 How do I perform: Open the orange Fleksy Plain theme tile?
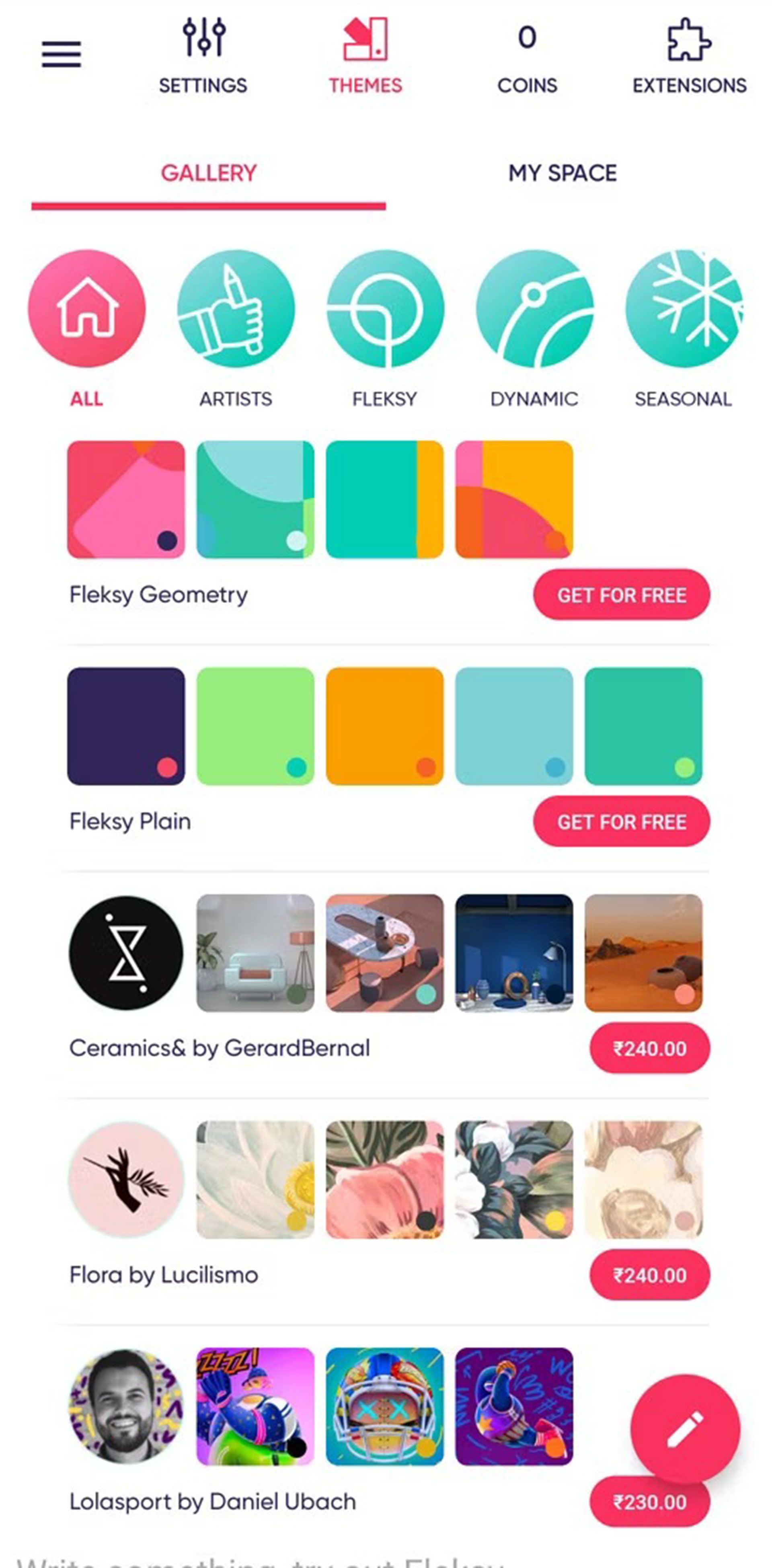[385, 726]
